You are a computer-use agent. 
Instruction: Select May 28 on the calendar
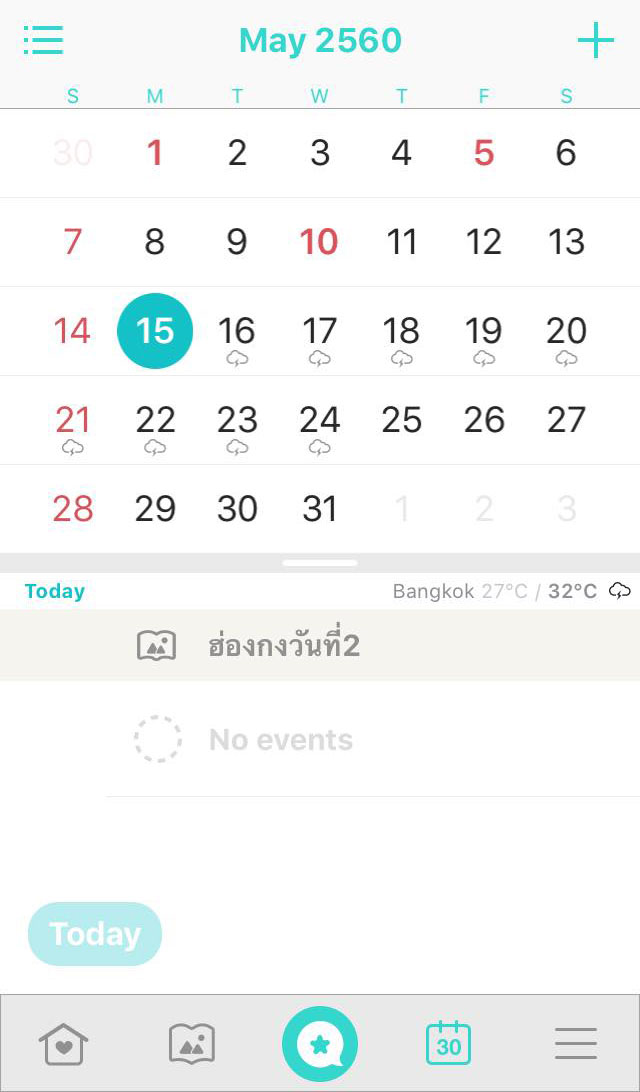pyautogui.click(x=73, y=509)
